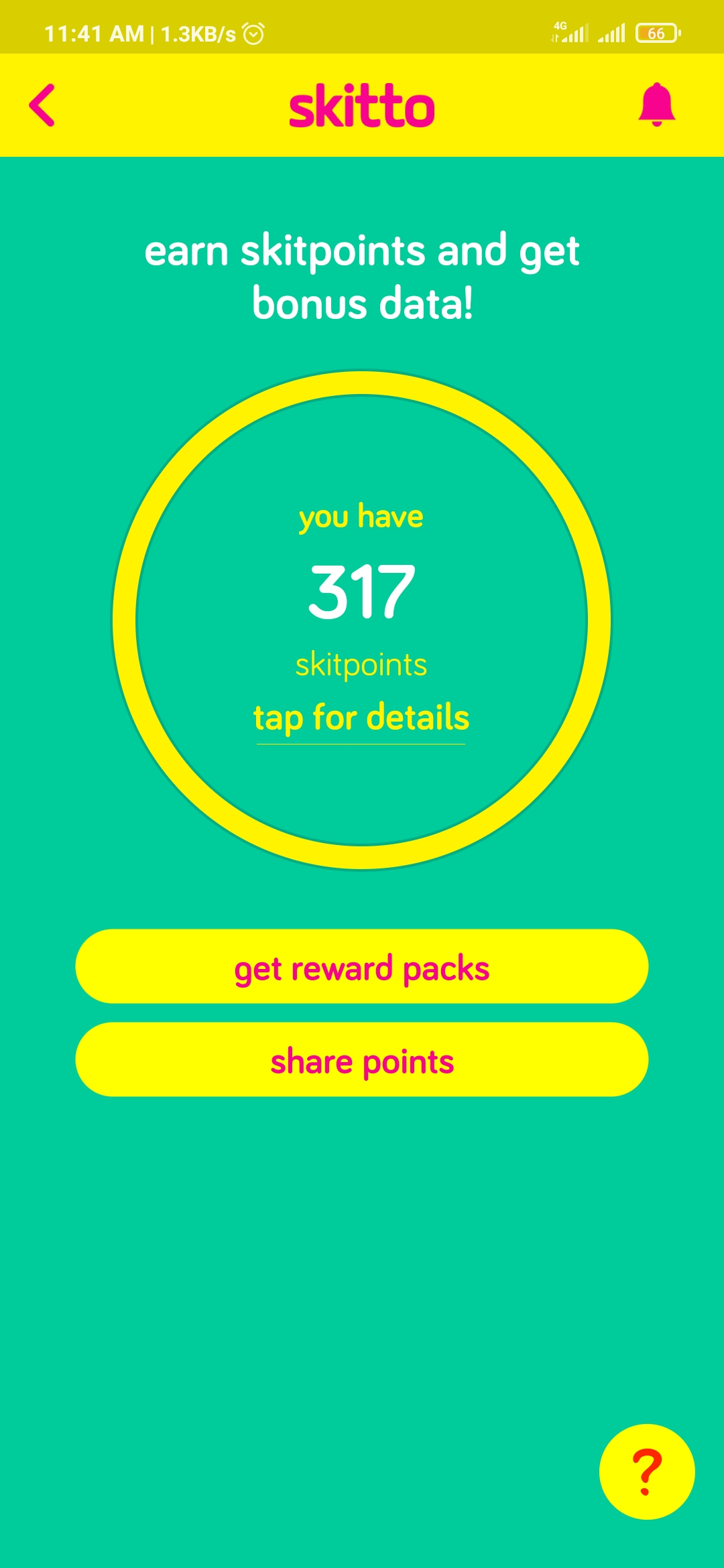Open get reward packs
Screen dimensions: 724x1568
pos(362,966)
